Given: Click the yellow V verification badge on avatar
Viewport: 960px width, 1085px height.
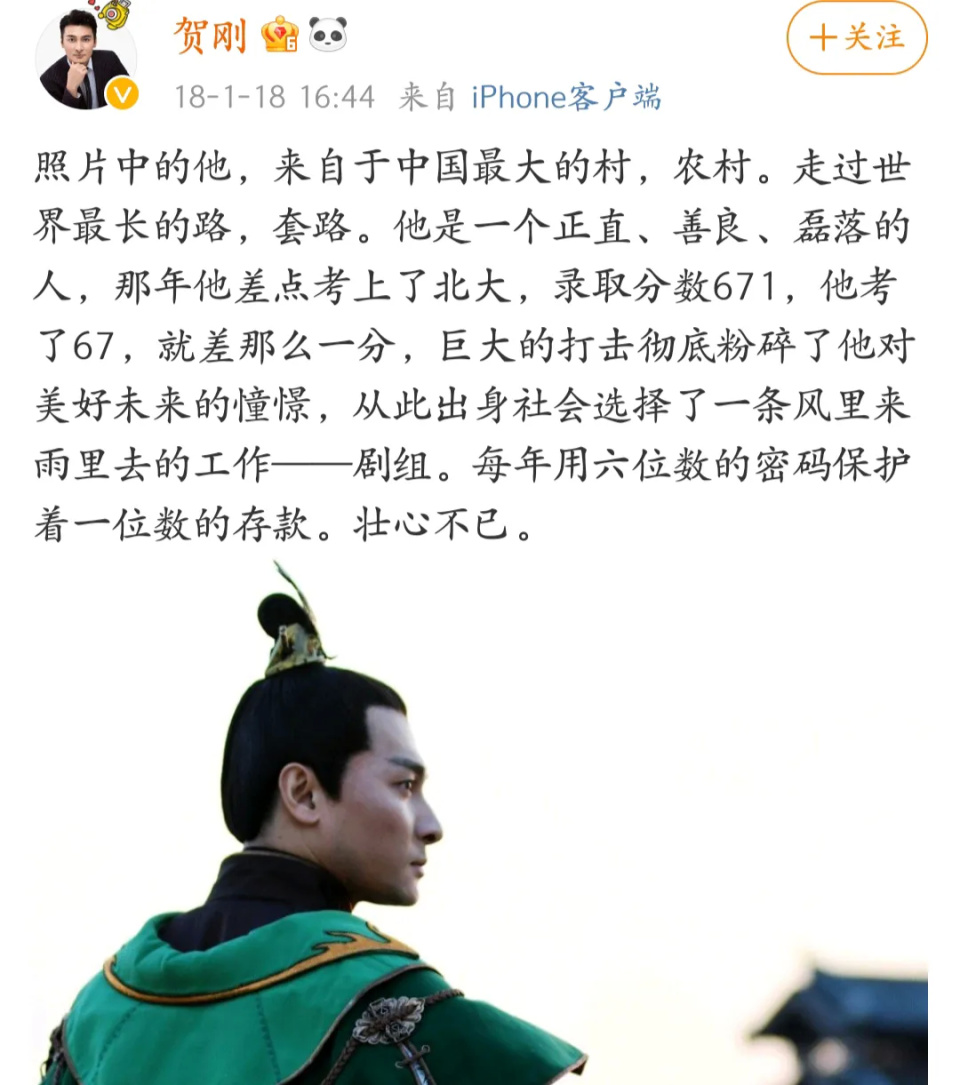Looking at the screenshot, I should pos(122,92).
